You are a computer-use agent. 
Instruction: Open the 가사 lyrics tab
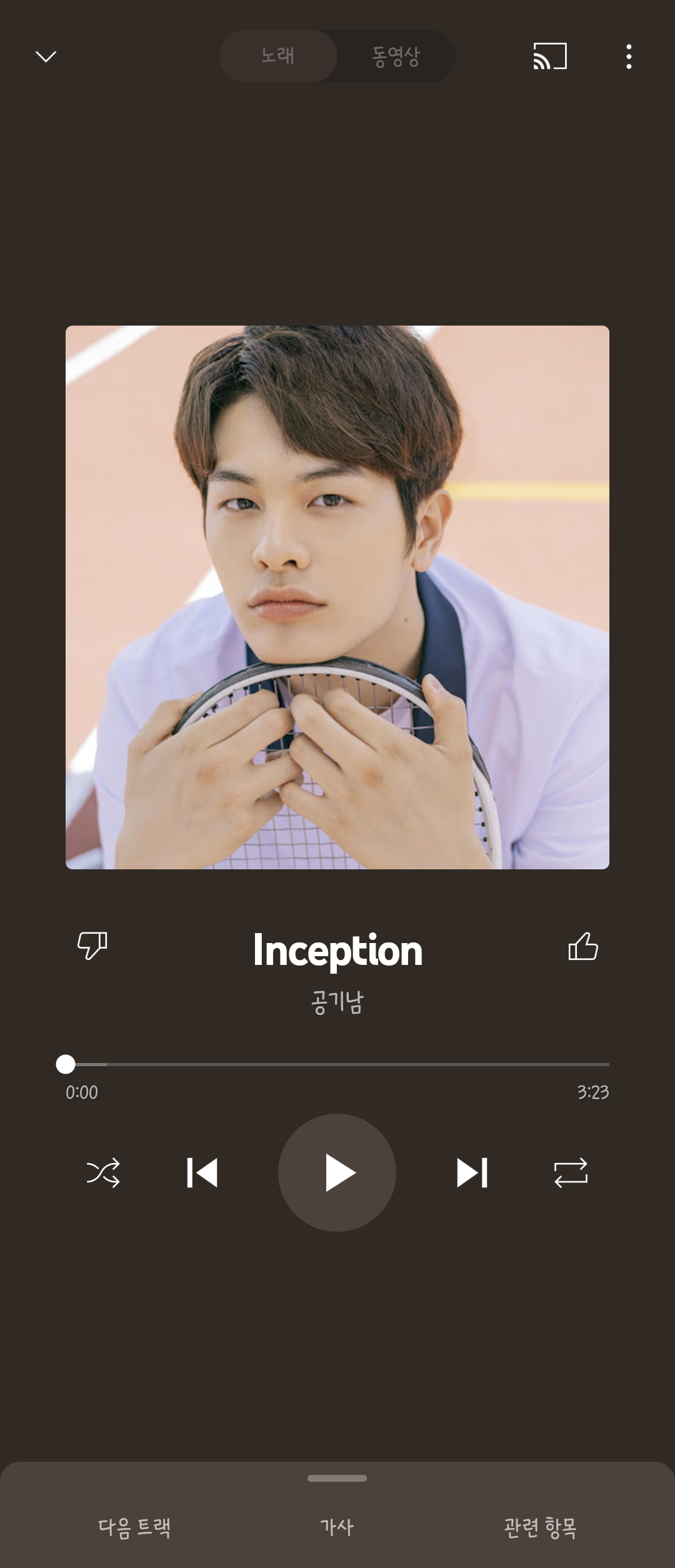click(x=337, y=1527)
